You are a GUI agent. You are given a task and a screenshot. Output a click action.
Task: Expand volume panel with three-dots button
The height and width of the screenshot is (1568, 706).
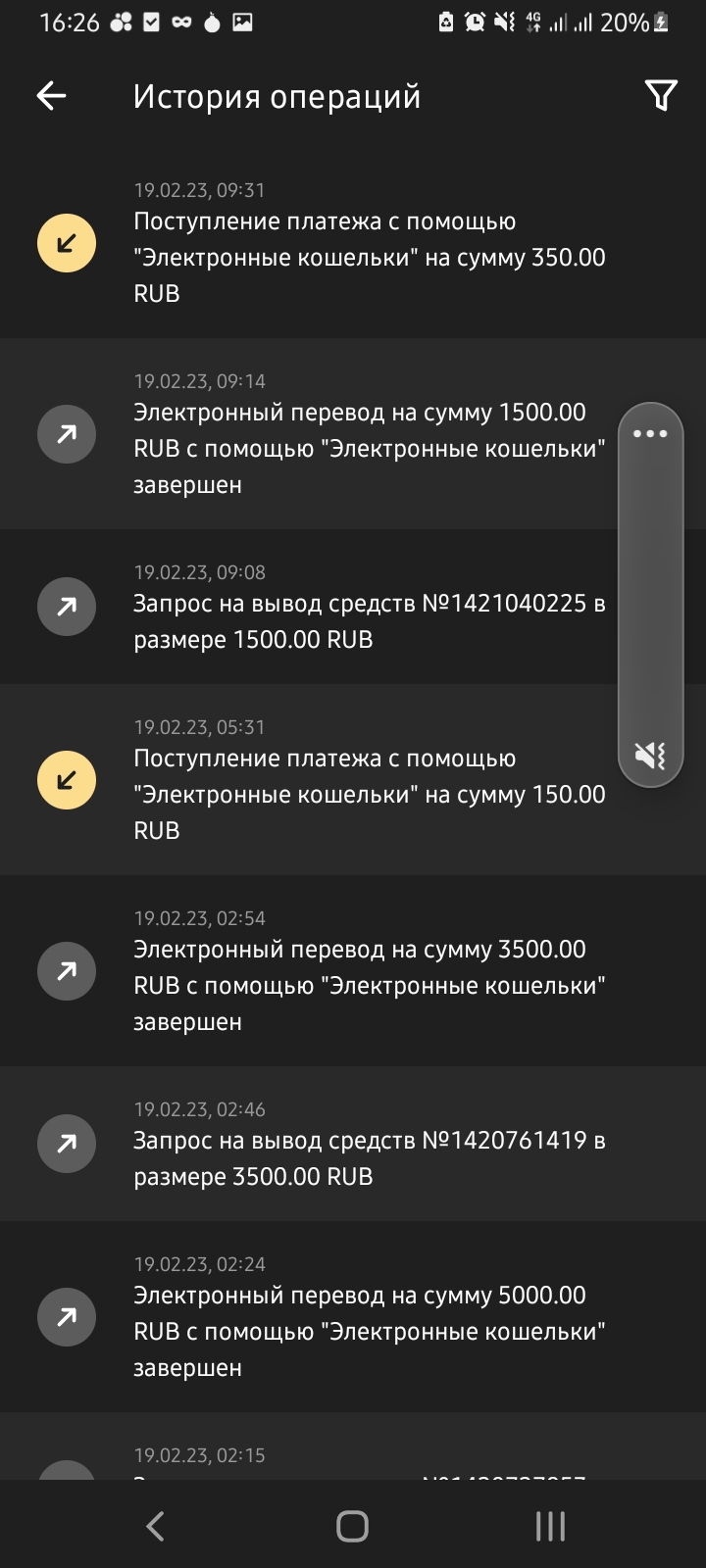pyautogui.click(x=650, y=434)
